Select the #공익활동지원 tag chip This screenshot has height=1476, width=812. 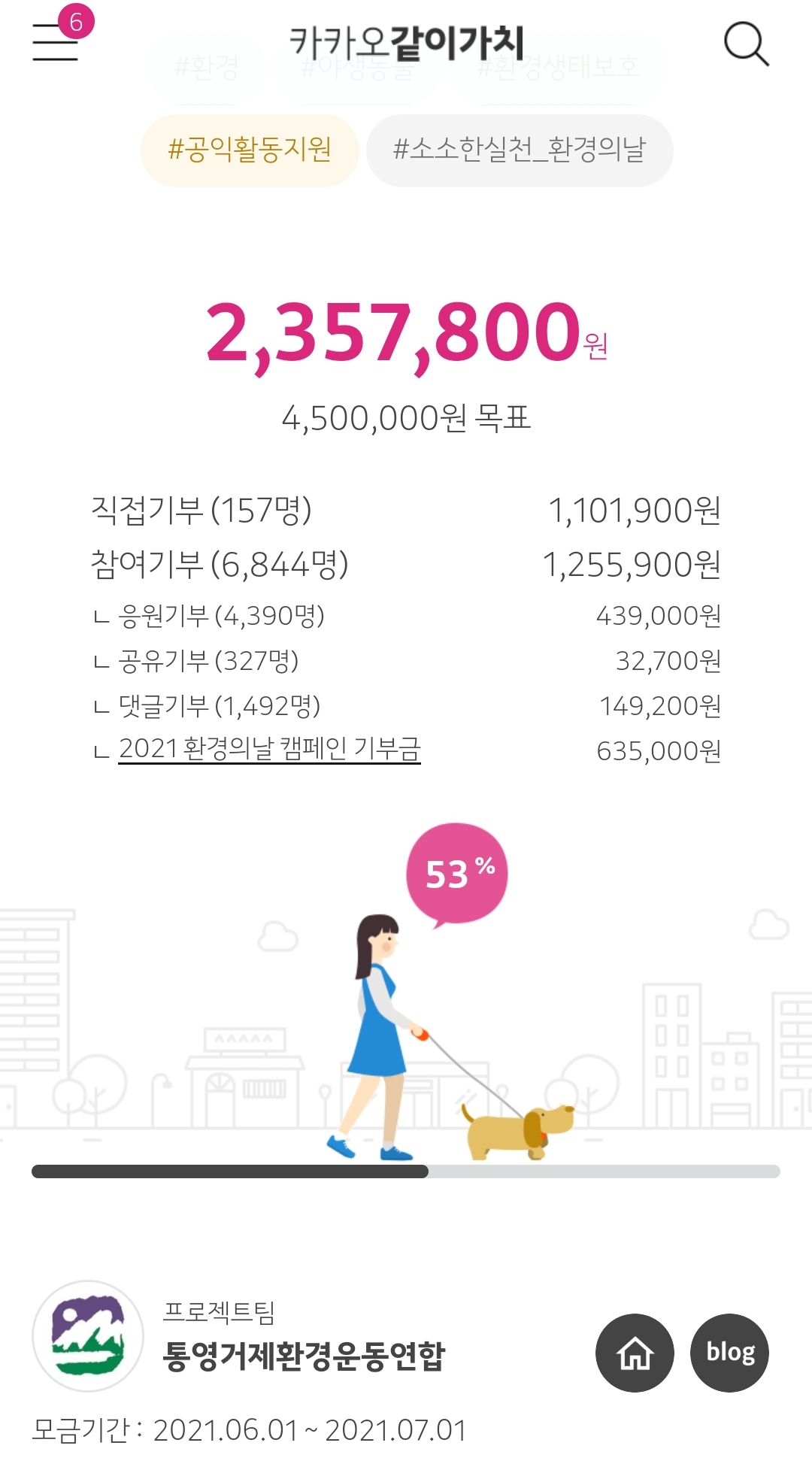click(x=250, y=150)
